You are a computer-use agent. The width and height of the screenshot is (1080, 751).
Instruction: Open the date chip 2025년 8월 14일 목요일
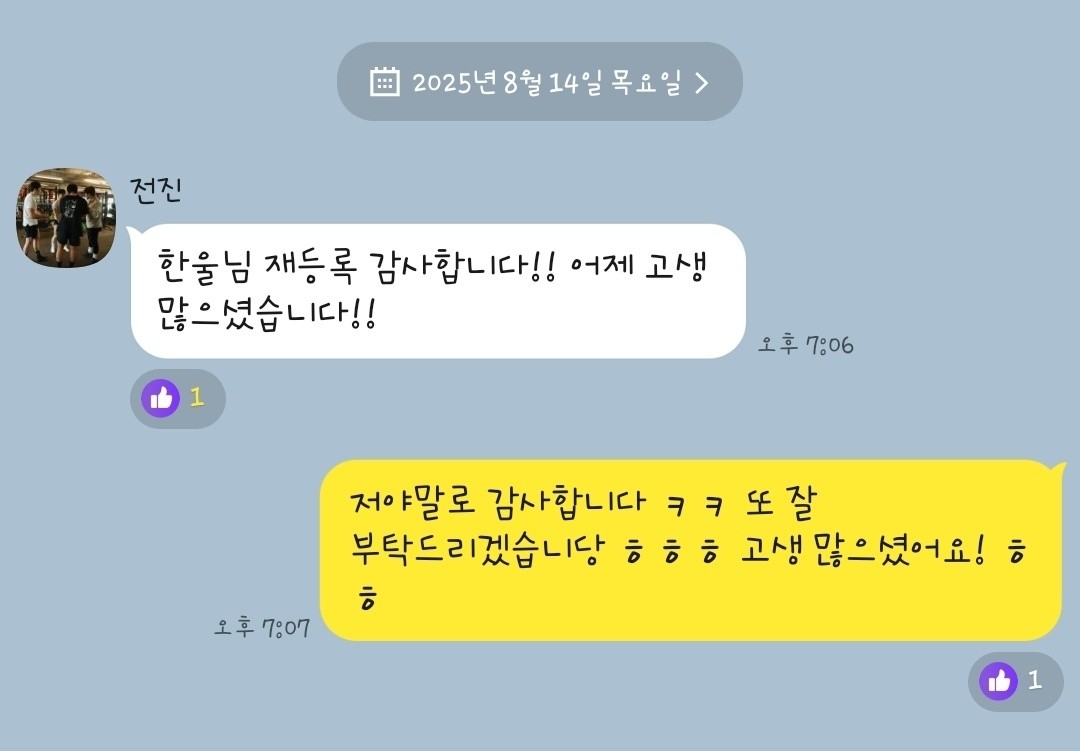click(539, 82)
